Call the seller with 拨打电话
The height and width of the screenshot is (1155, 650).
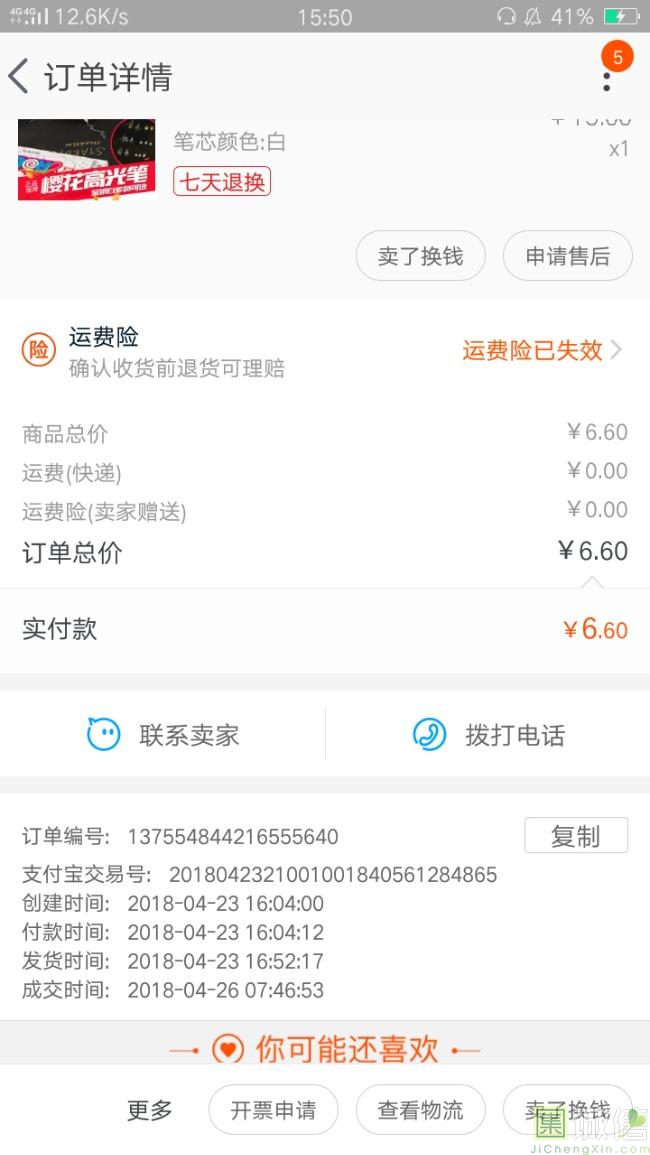pos(488,735)
